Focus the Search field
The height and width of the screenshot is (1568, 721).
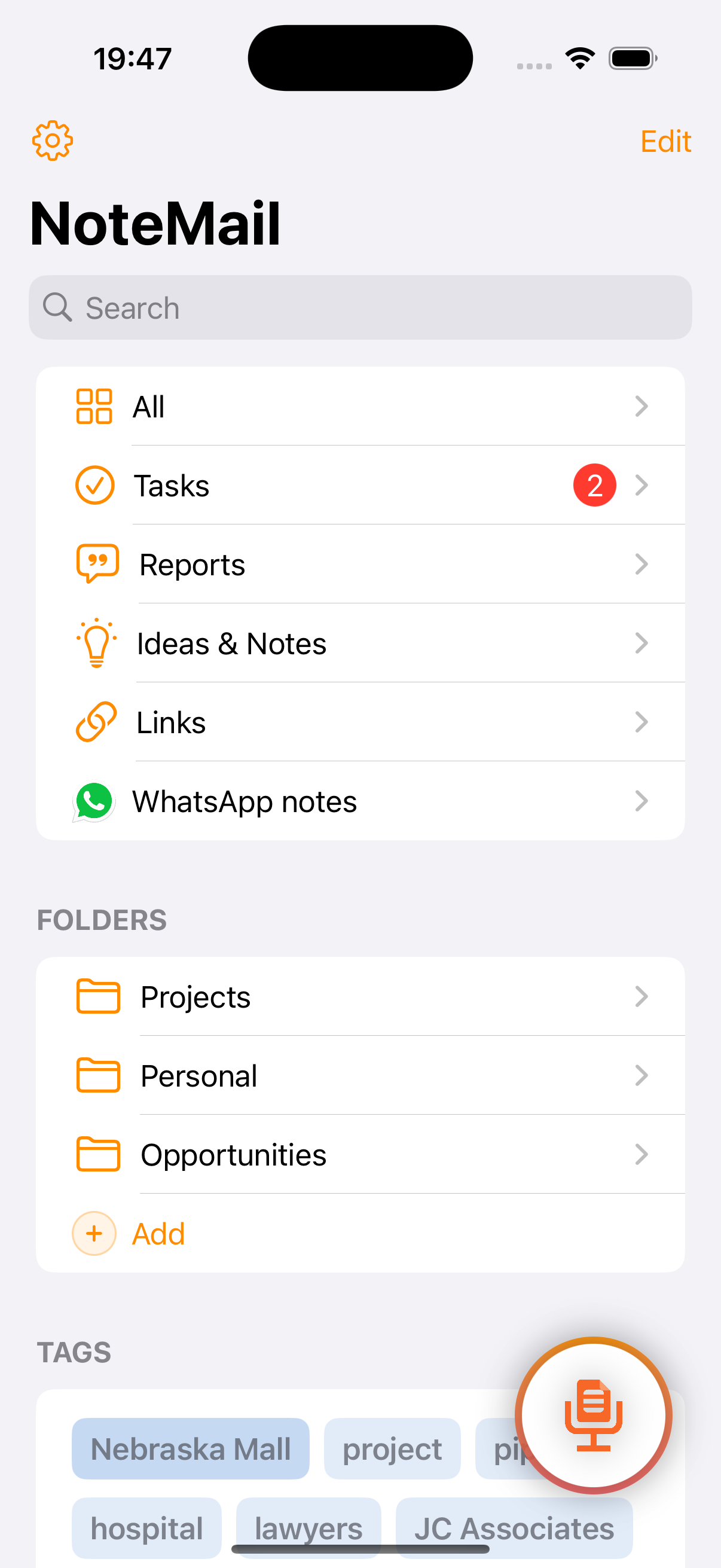tap(360, 308)
